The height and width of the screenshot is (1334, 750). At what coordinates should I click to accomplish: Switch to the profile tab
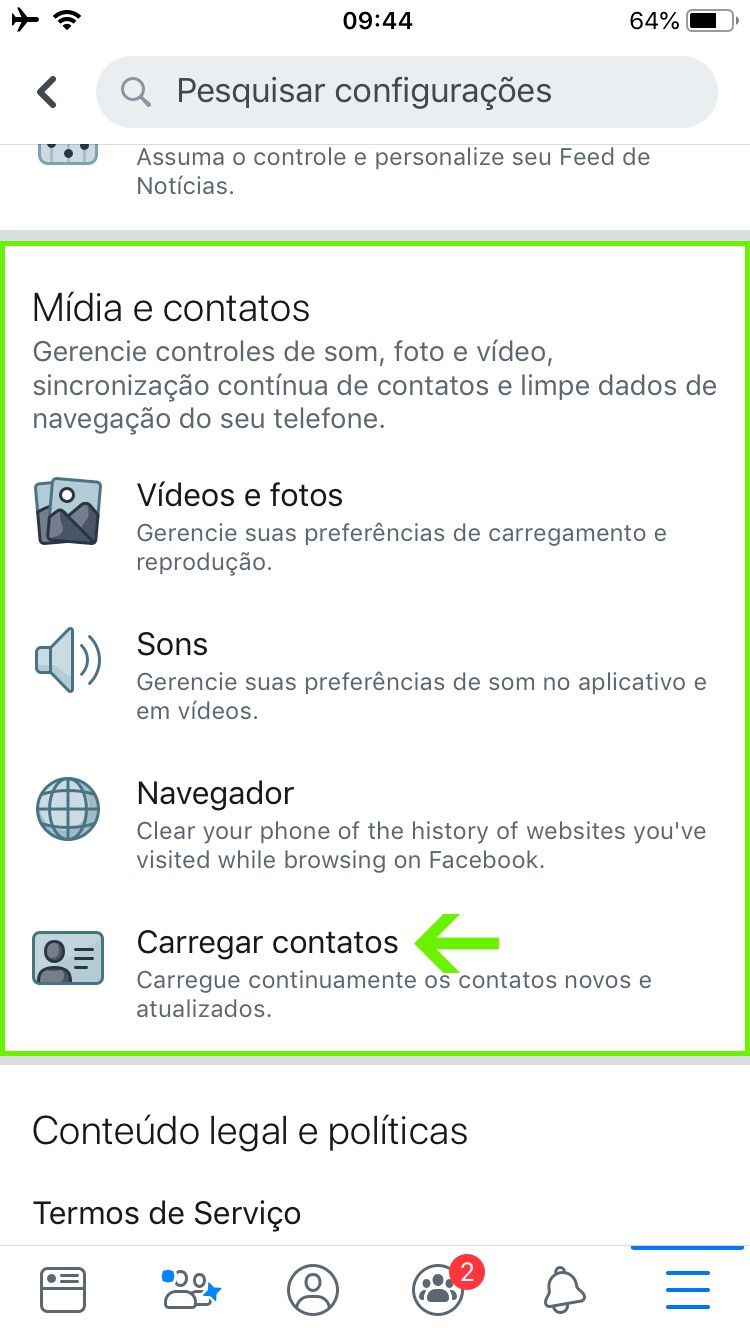coord(313,1288)
